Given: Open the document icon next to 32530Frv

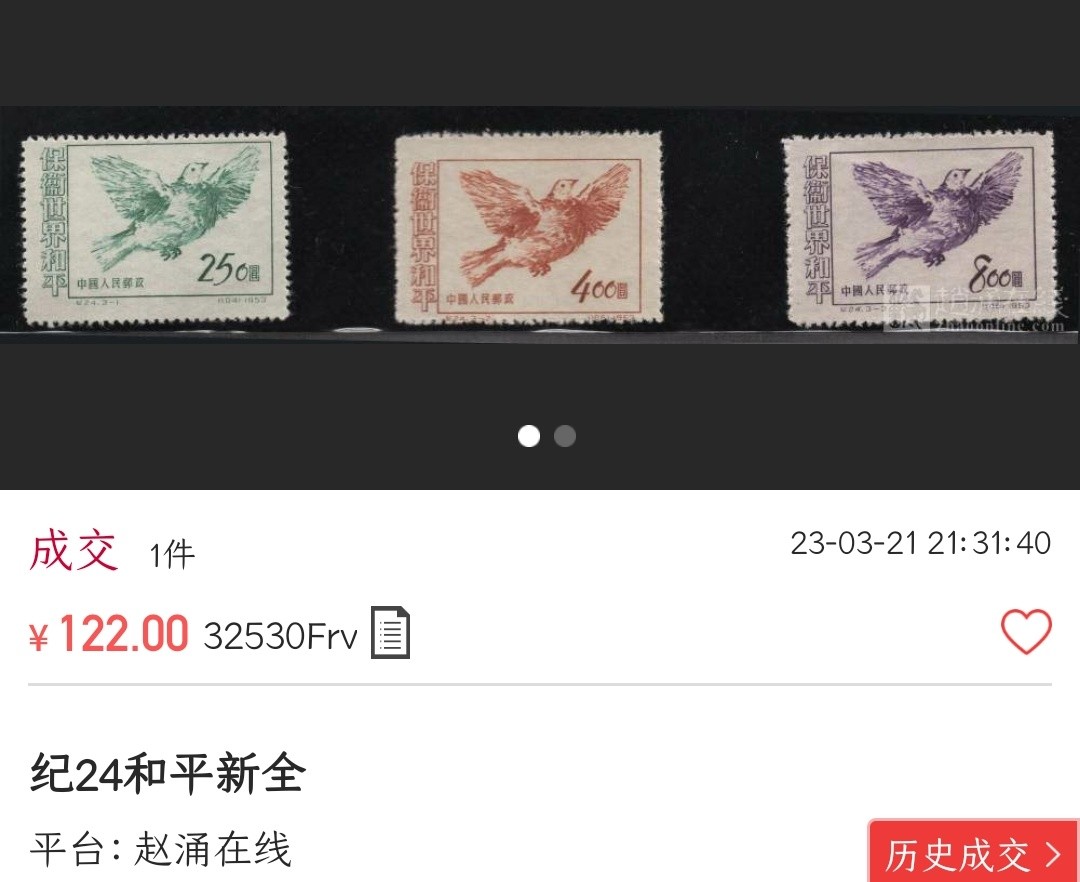Looking at the screenshot, I should point(390,633).
